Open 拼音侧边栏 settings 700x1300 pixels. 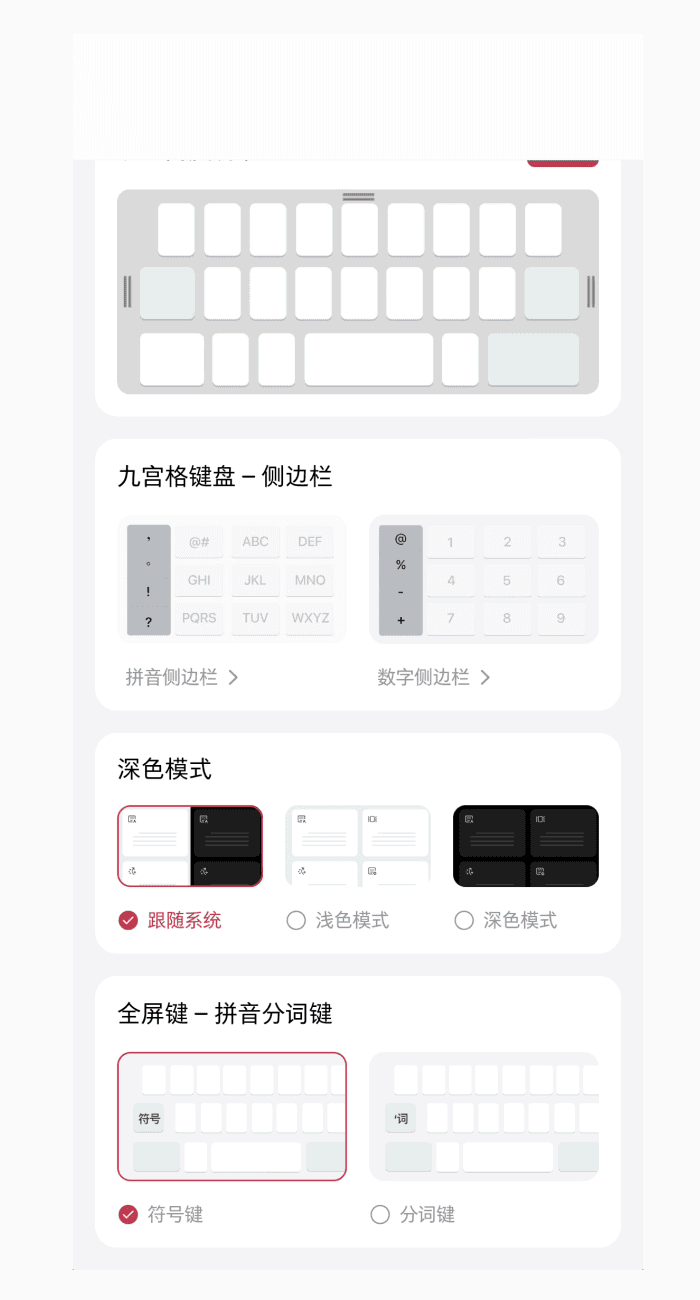[182, 677]
